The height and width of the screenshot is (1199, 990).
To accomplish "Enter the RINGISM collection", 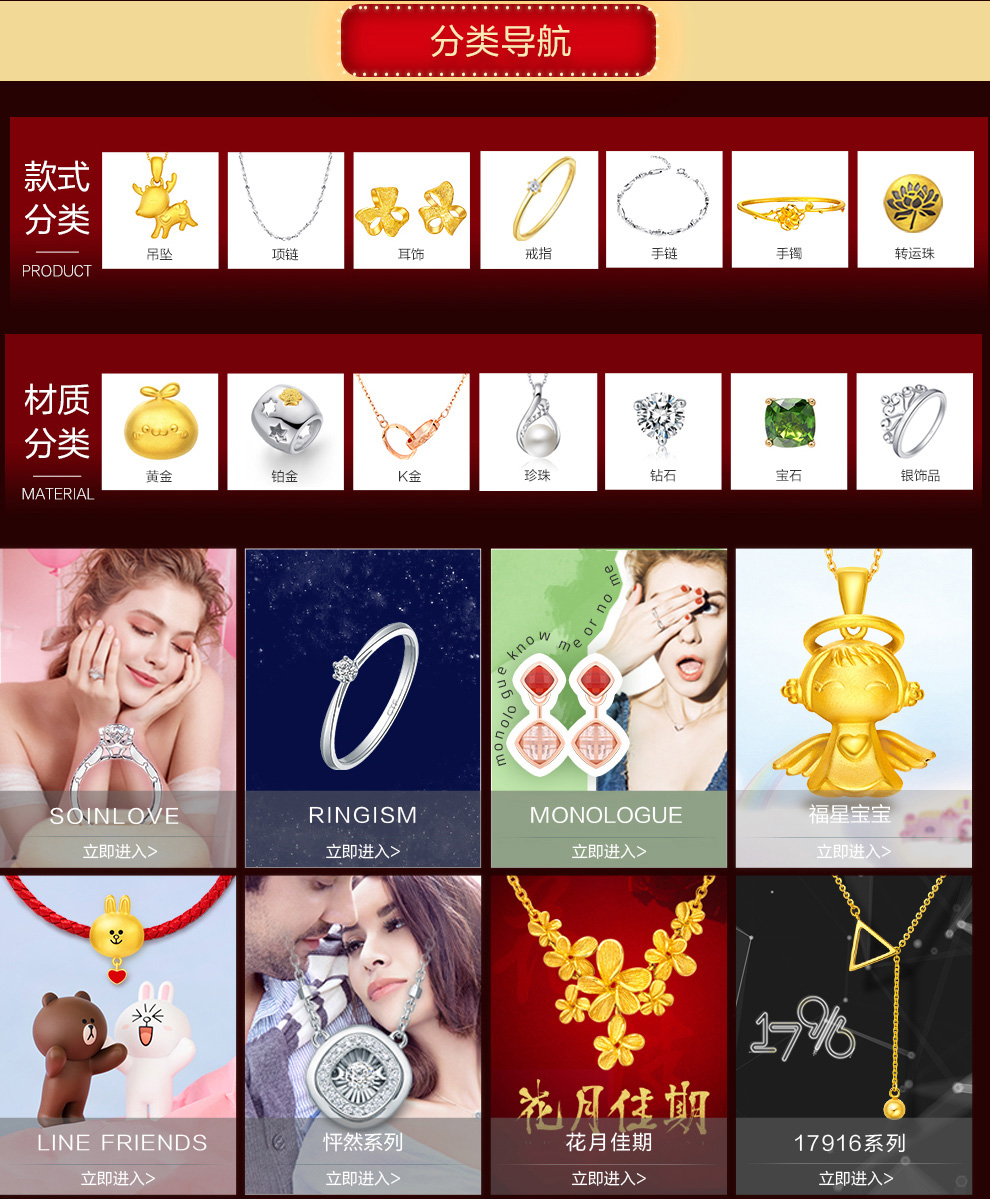I will 362,708.
